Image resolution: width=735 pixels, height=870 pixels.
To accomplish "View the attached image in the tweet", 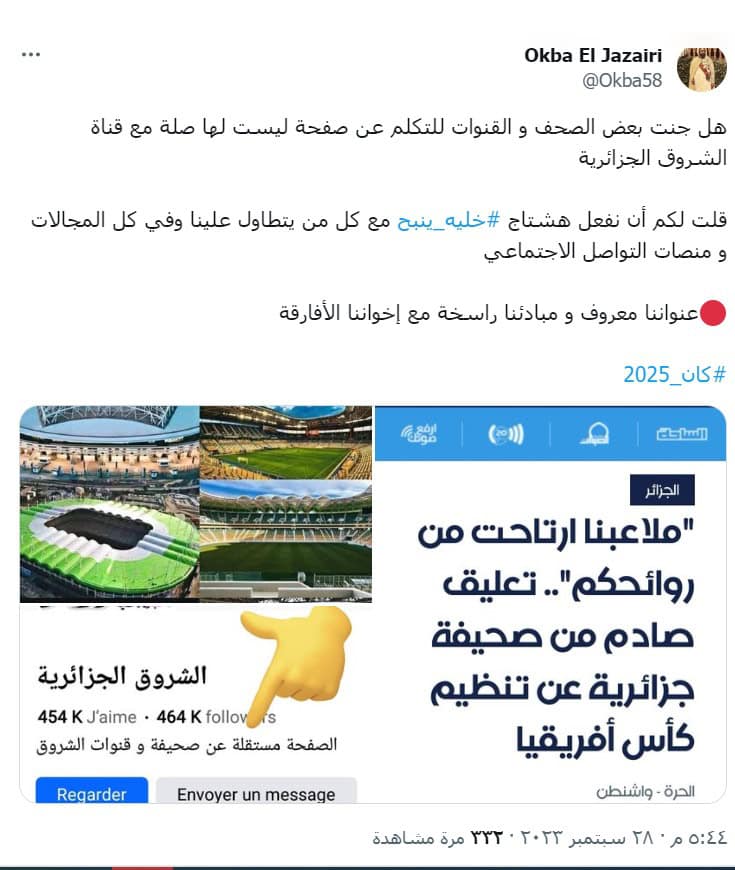I will point(373,604).
